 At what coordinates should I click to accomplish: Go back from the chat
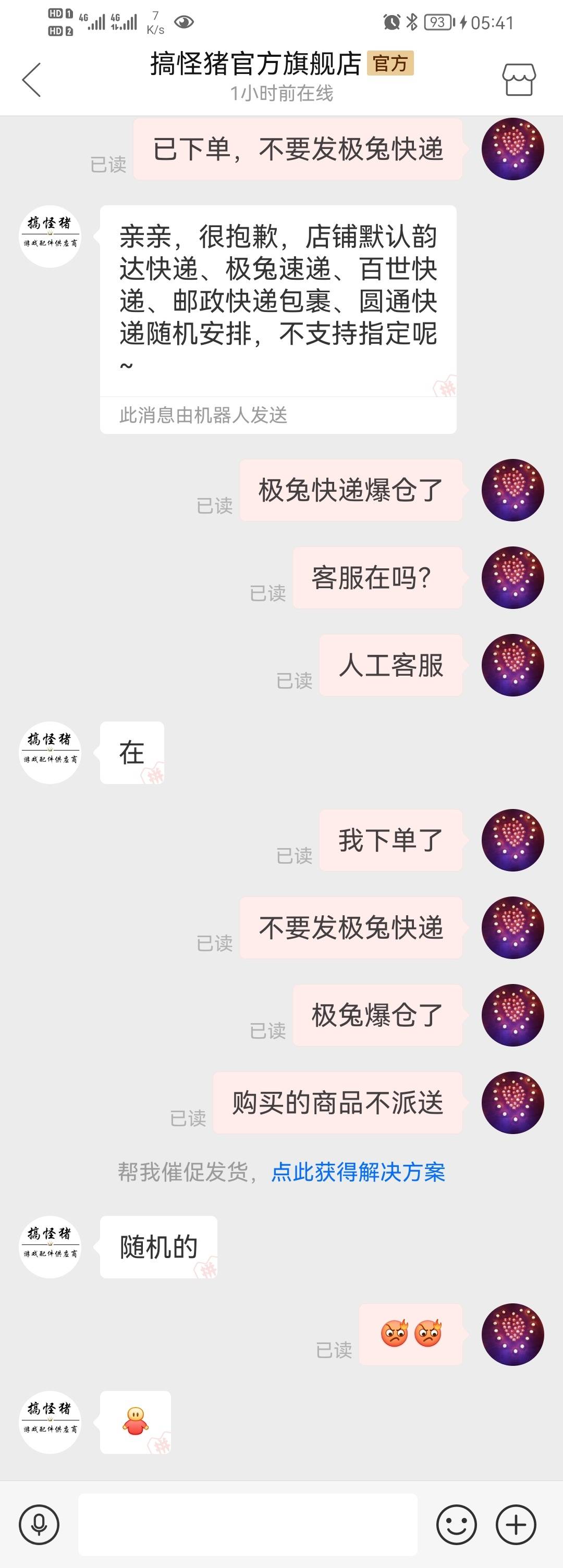[x=32, y=80]
